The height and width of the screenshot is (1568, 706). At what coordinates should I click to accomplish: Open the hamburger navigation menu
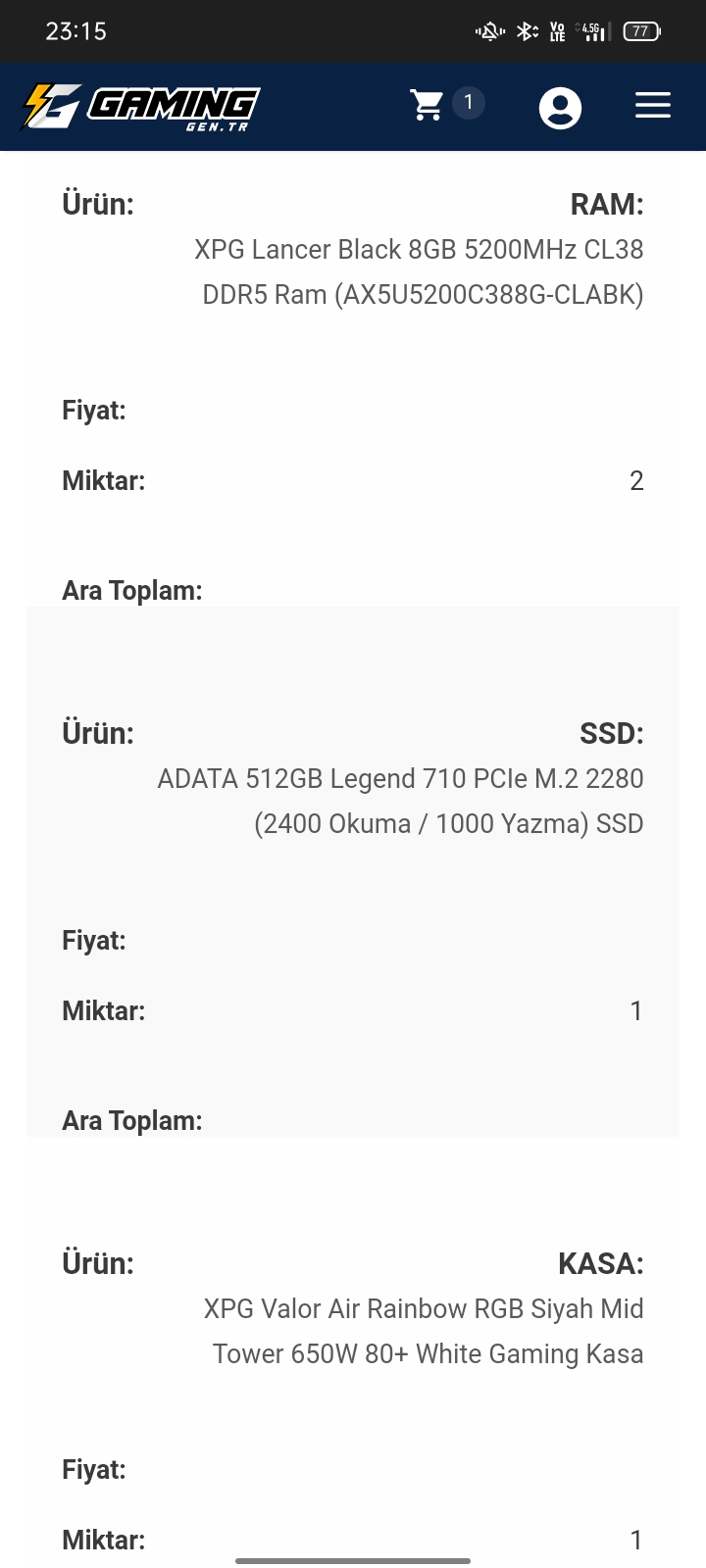click(652, 106)
